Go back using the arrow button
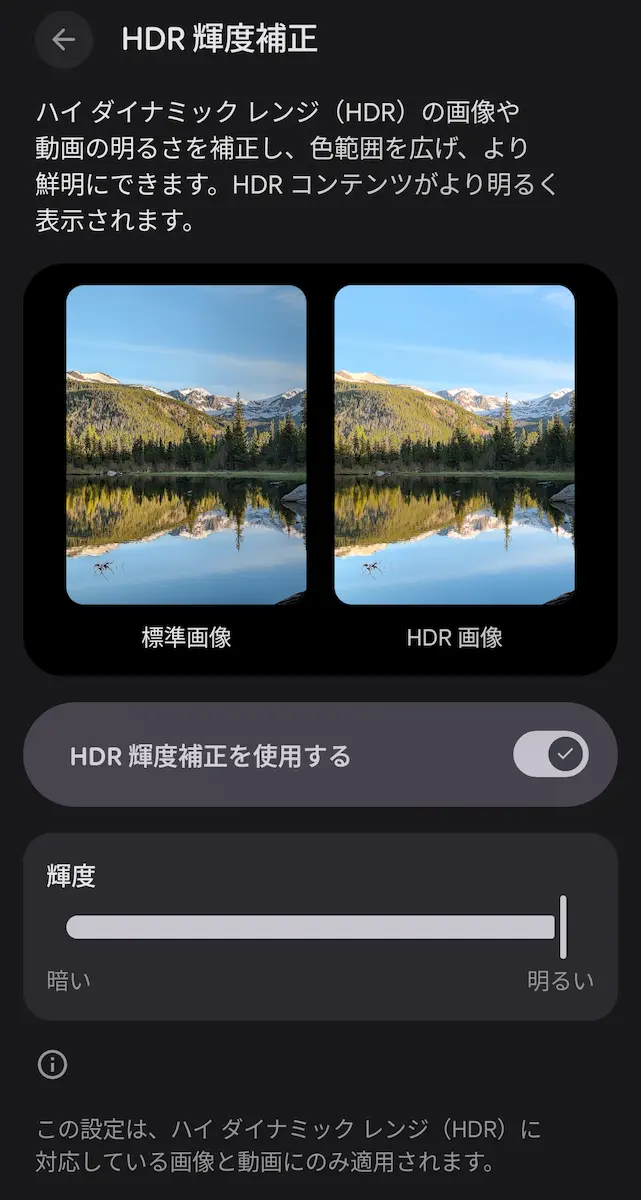Image resolution: width=641 pixels, height=1200 pixels. pyautogui.click(x=64, y=39)
